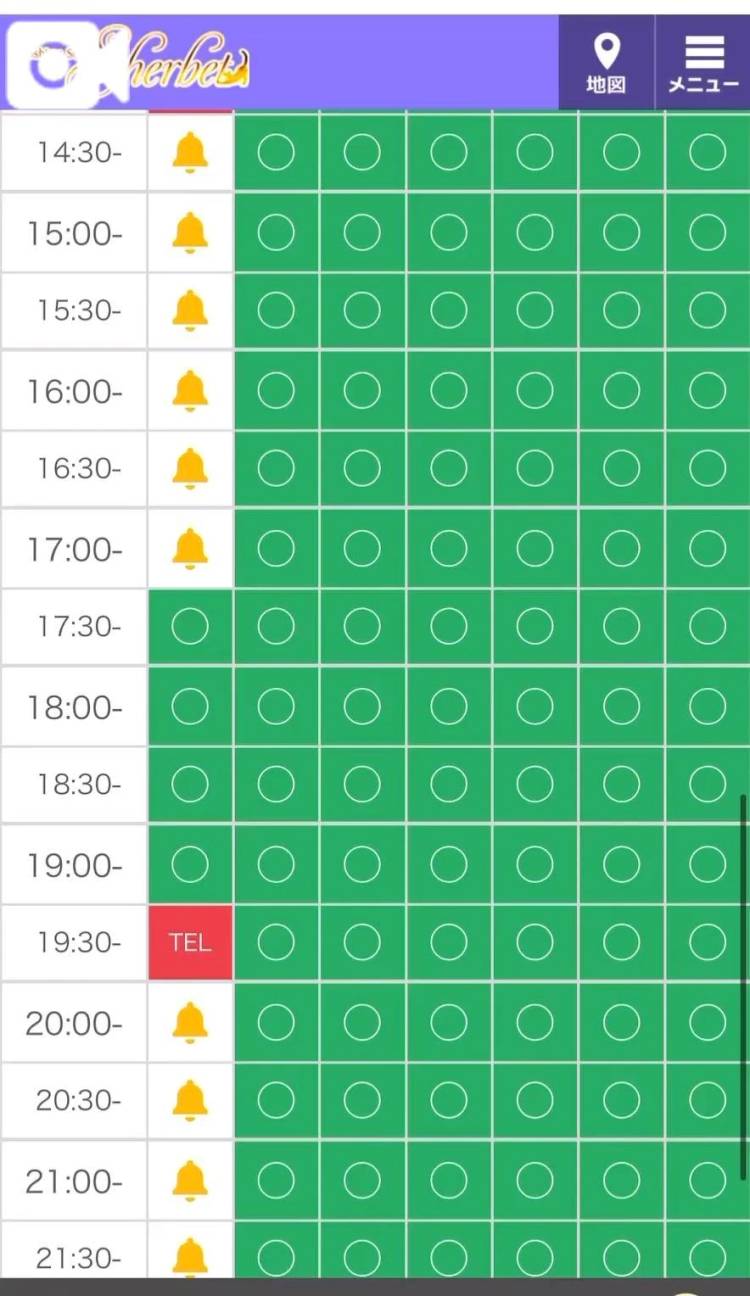Tap the 15:30 row's bell icon

pos(190,310)
